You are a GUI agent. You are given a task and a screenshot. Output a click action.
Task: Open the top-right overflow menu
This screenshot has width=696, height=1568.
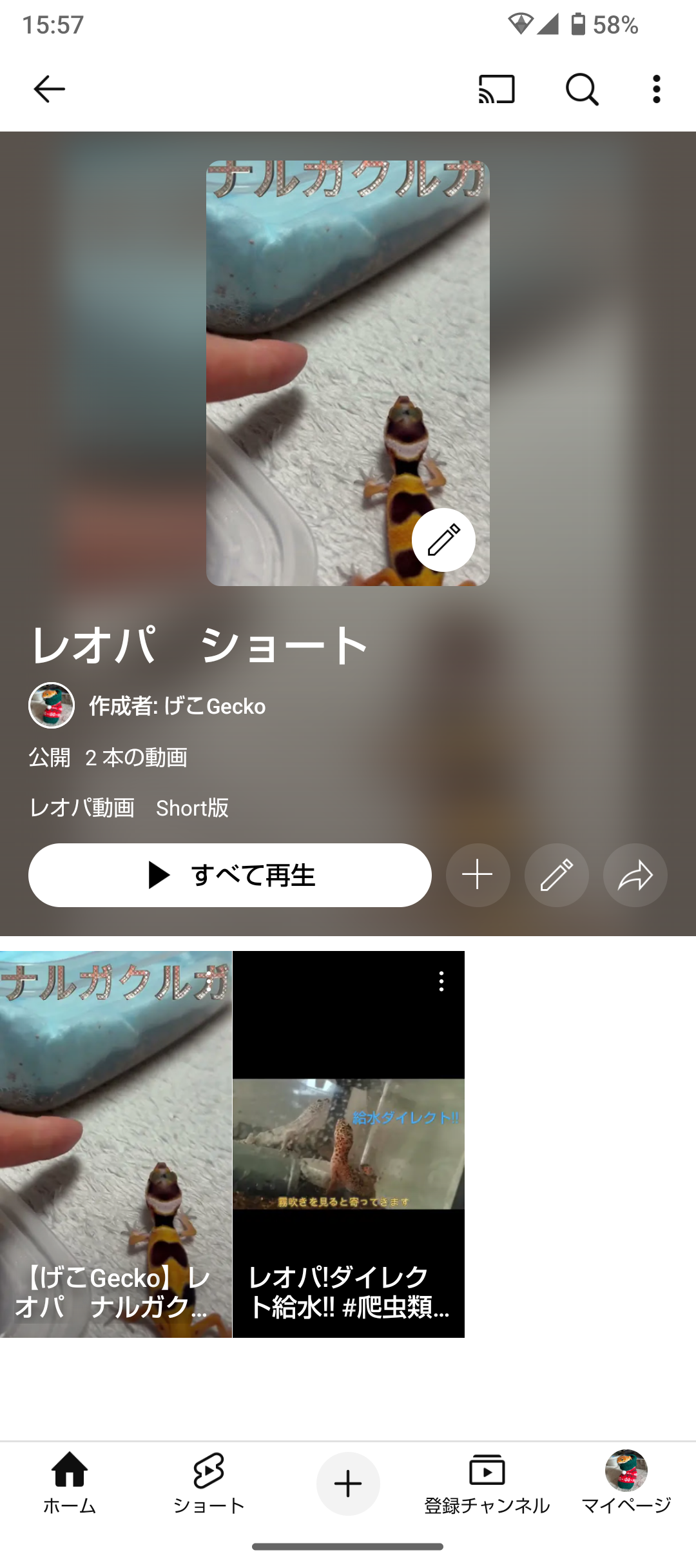click(x=656, y=89)
